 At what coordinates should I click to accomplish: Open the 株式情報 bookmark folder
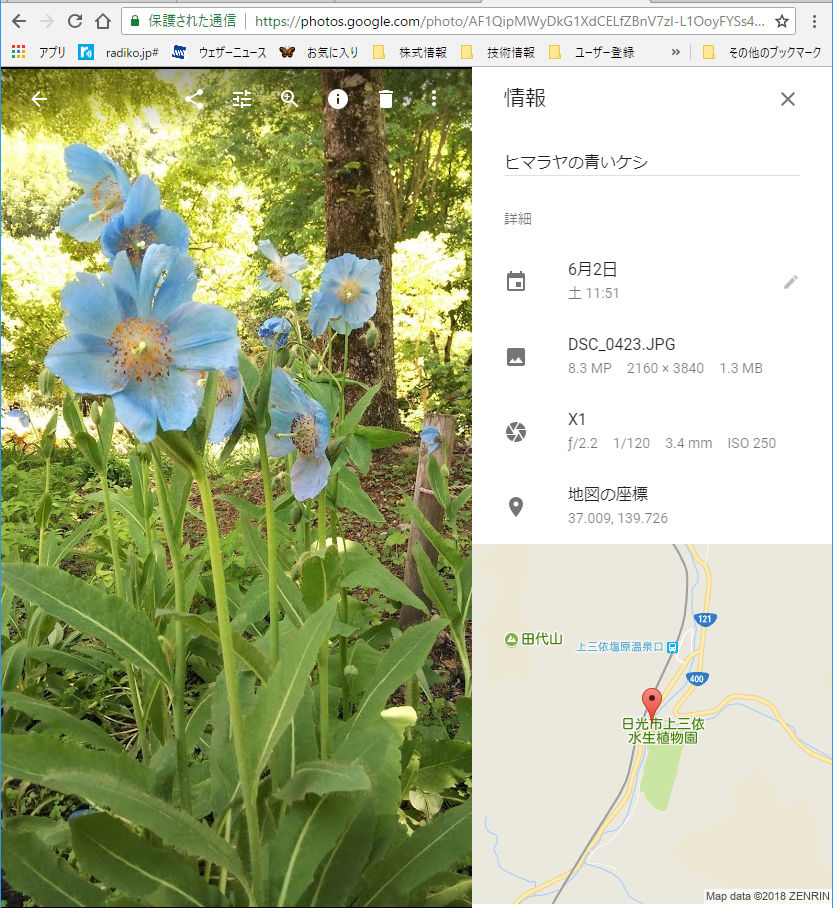410,52
